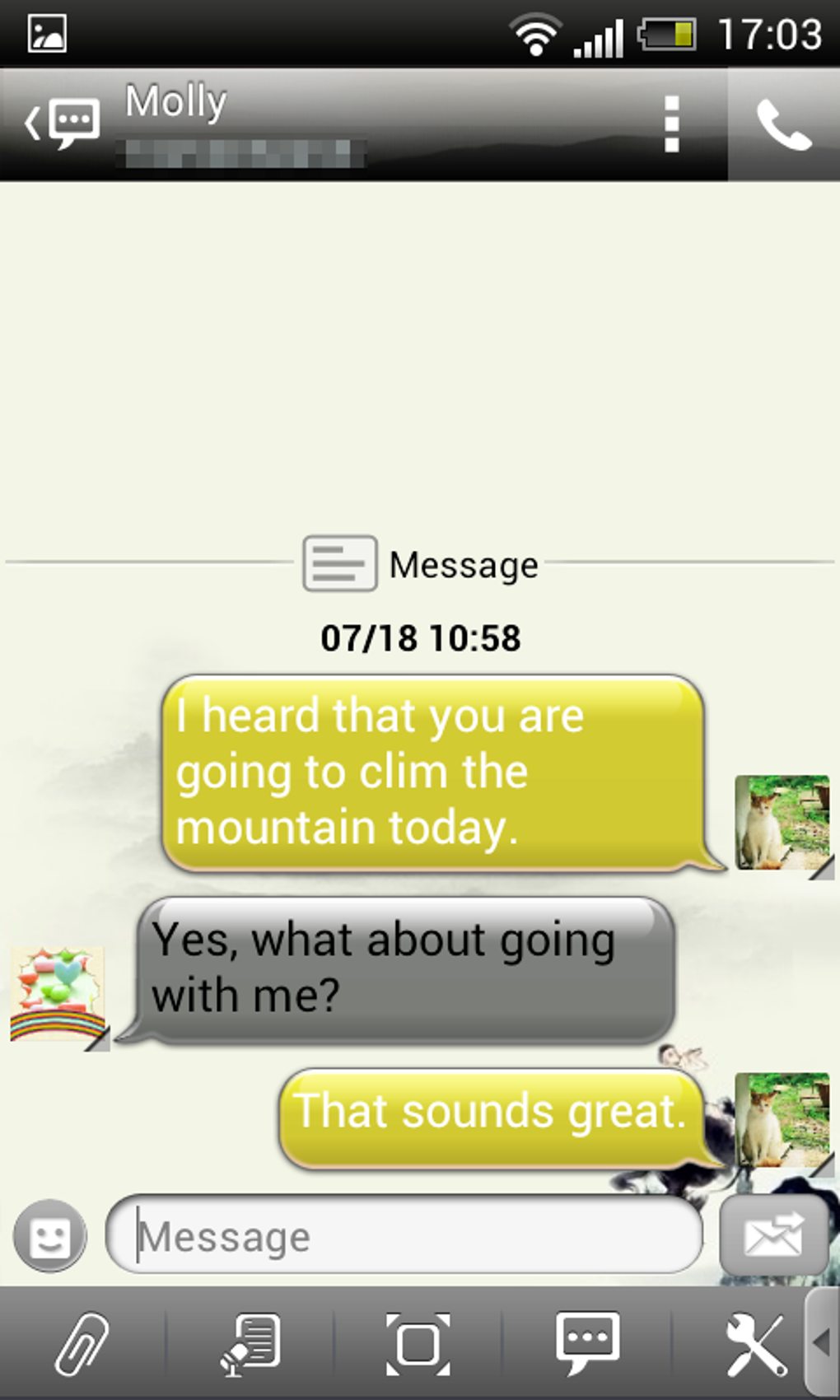This screenshot has height=1400, width=840.
Task: Open voice-to-text input in toolbar
Action: point(251,1344)
